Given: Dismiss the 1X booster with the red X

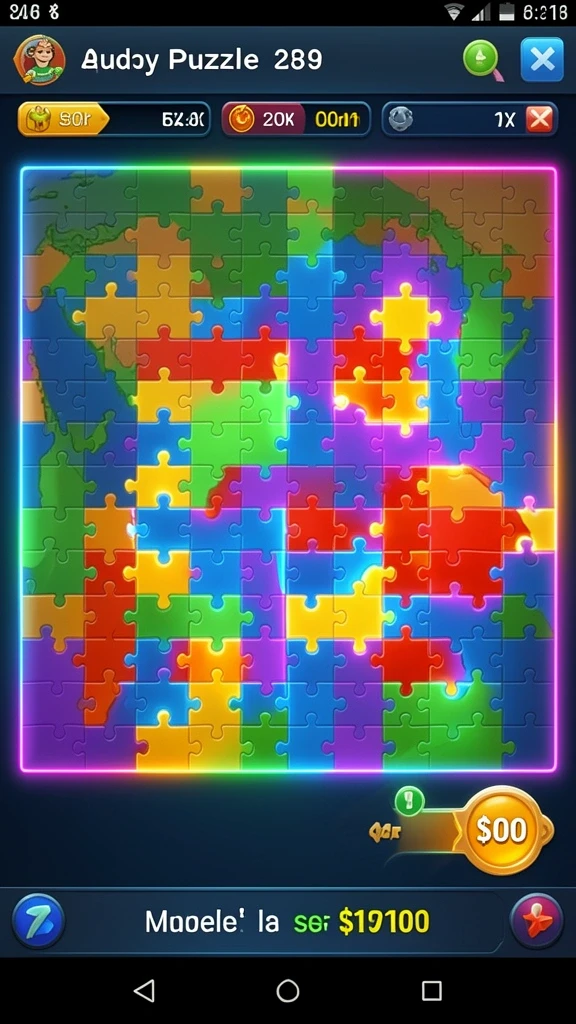Looking at the screenshot, I should (x=539, y=119).
